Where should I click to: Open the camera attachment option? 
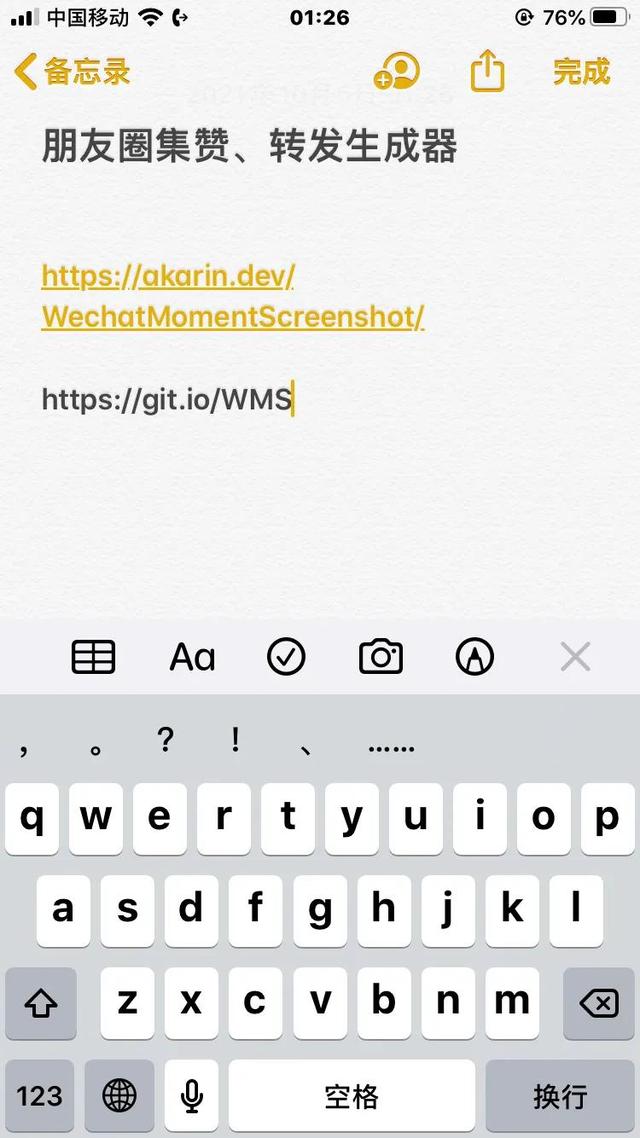click(x=381, y=657)
